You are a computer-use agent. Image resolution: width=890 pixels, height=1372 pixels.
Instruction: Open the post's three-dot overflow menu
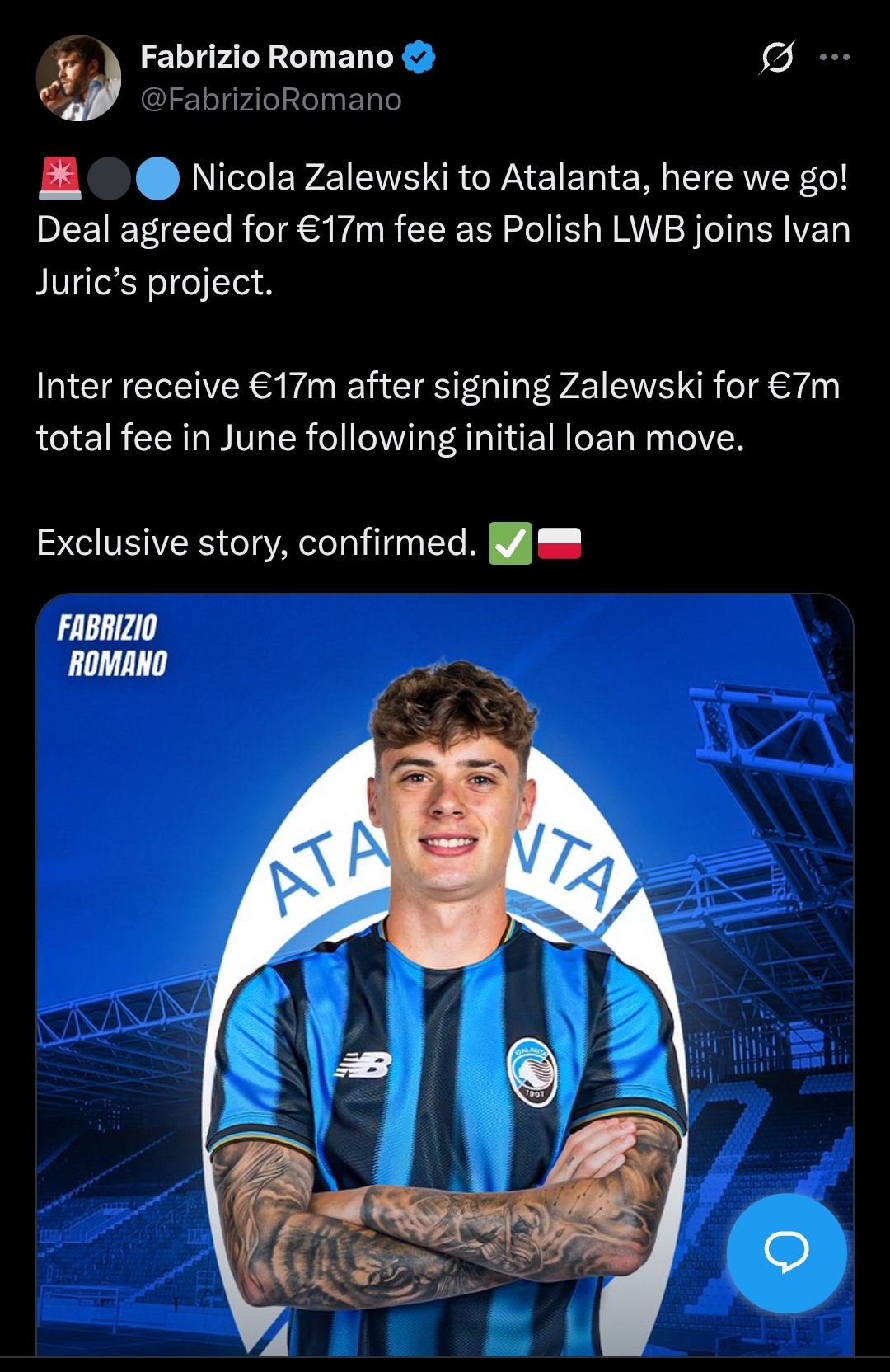click(834, 58)
